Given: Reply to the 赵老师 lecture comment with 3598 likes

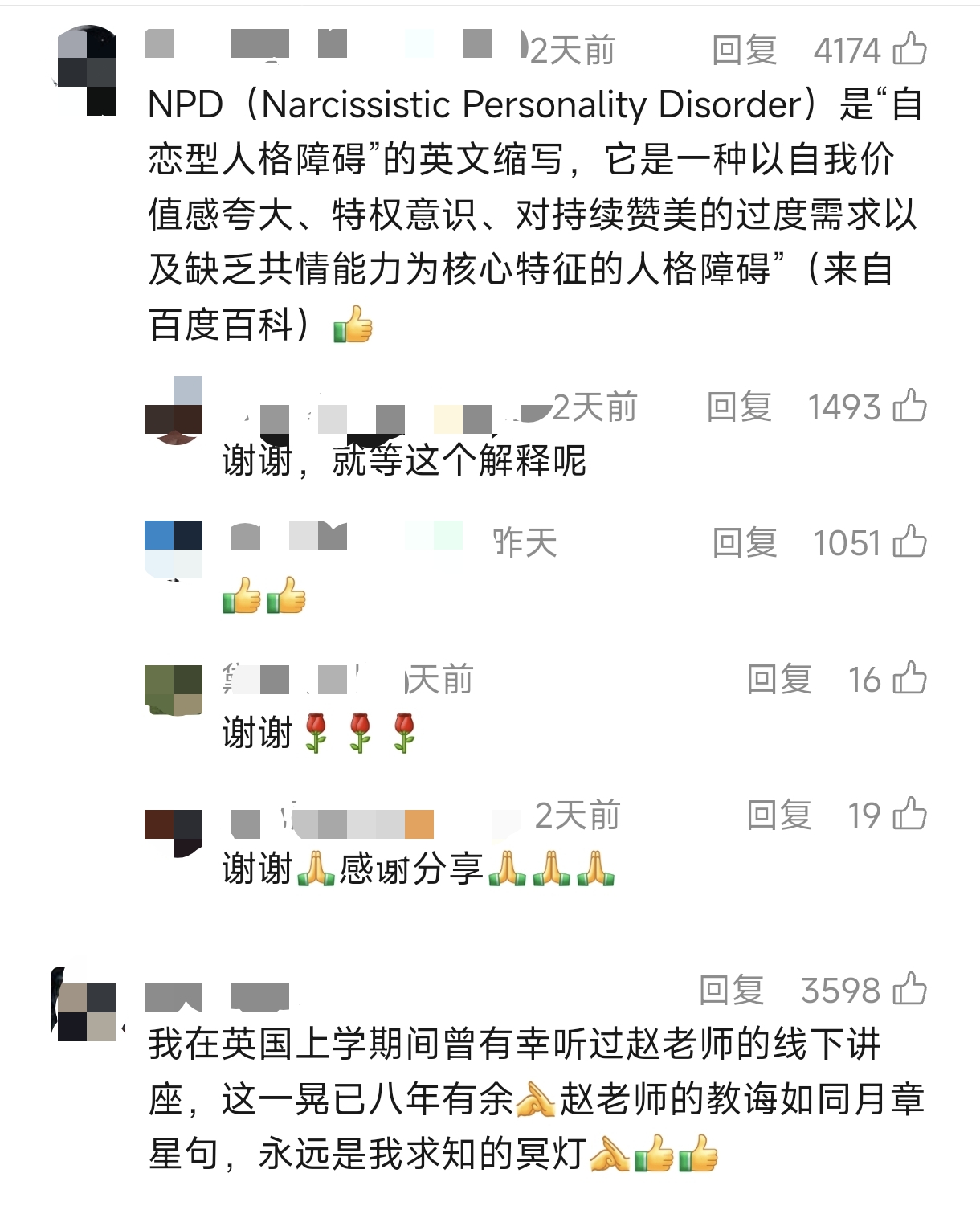Looking at the screenshot, I should (x=731, y=990).
